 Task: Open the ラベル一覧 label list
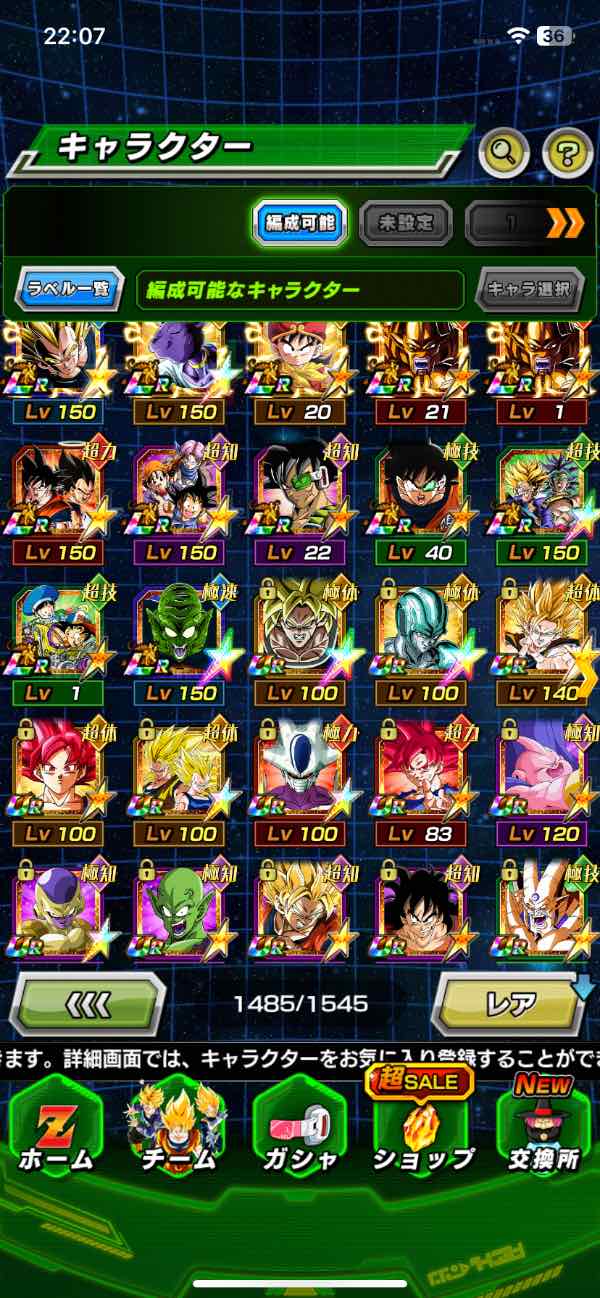click(x=70, y=290)
